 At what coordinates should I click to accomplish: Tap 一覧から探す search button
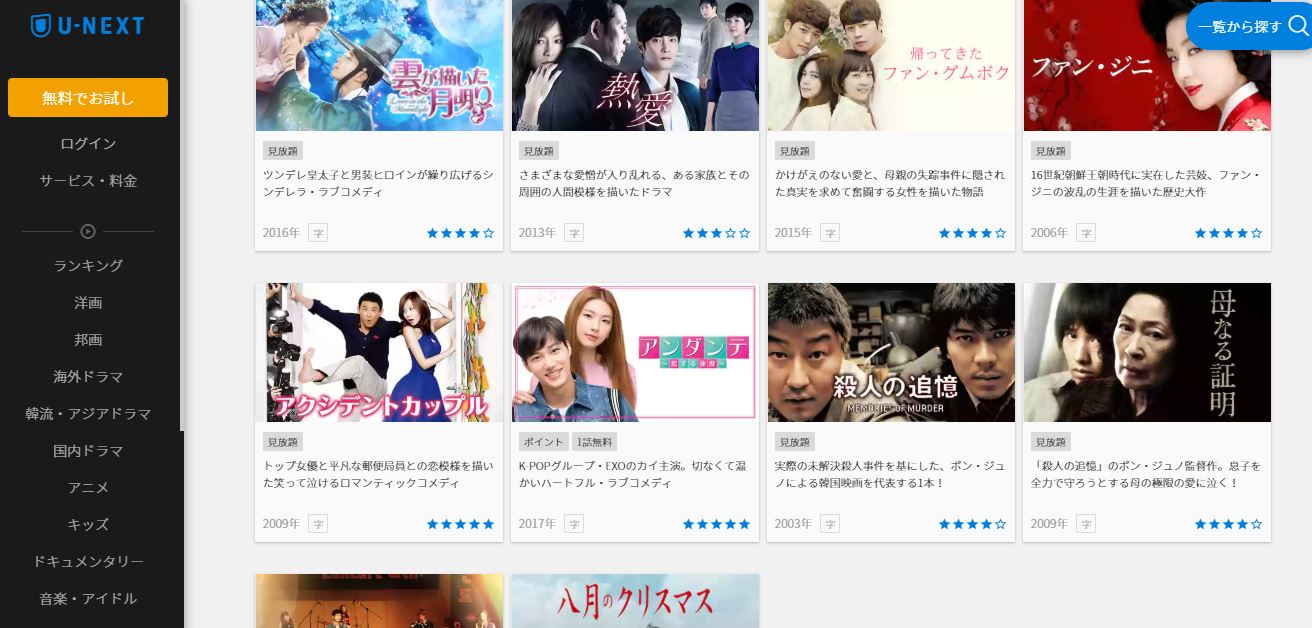coord(1250,27)
